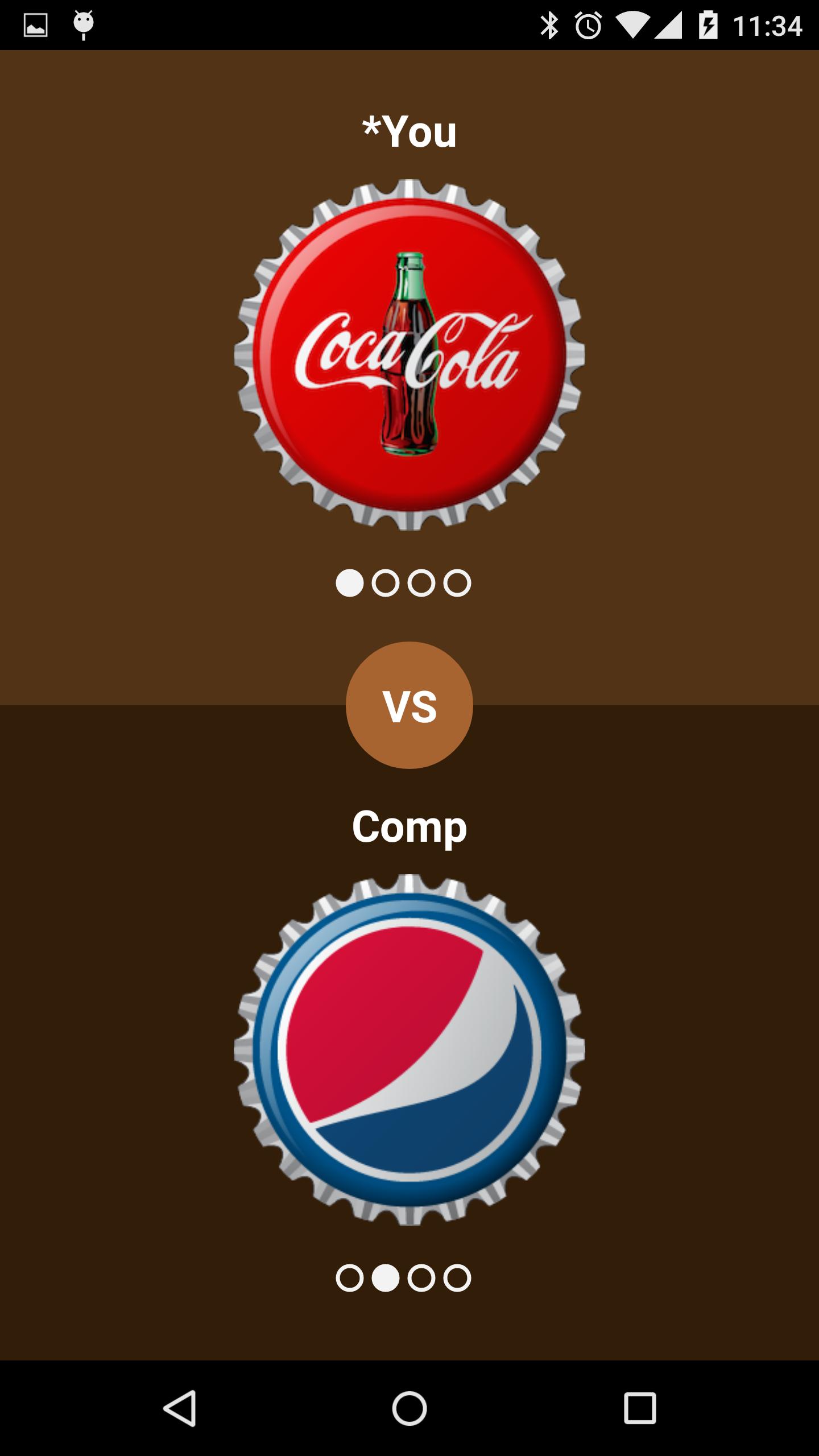This screenshot has width=819, height=1456.
Task: Open recent apps from navigation bar
Action: [639, 1408]
